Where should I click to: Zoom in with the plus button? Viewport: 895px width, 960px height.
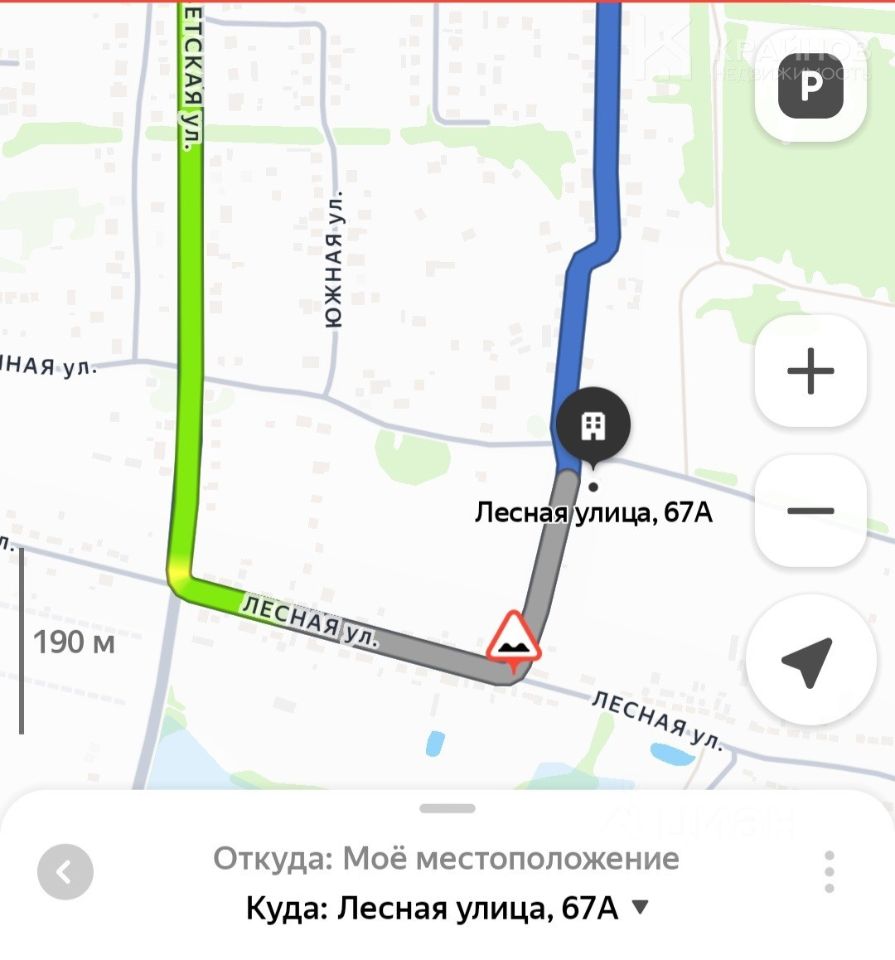point(810,372)
